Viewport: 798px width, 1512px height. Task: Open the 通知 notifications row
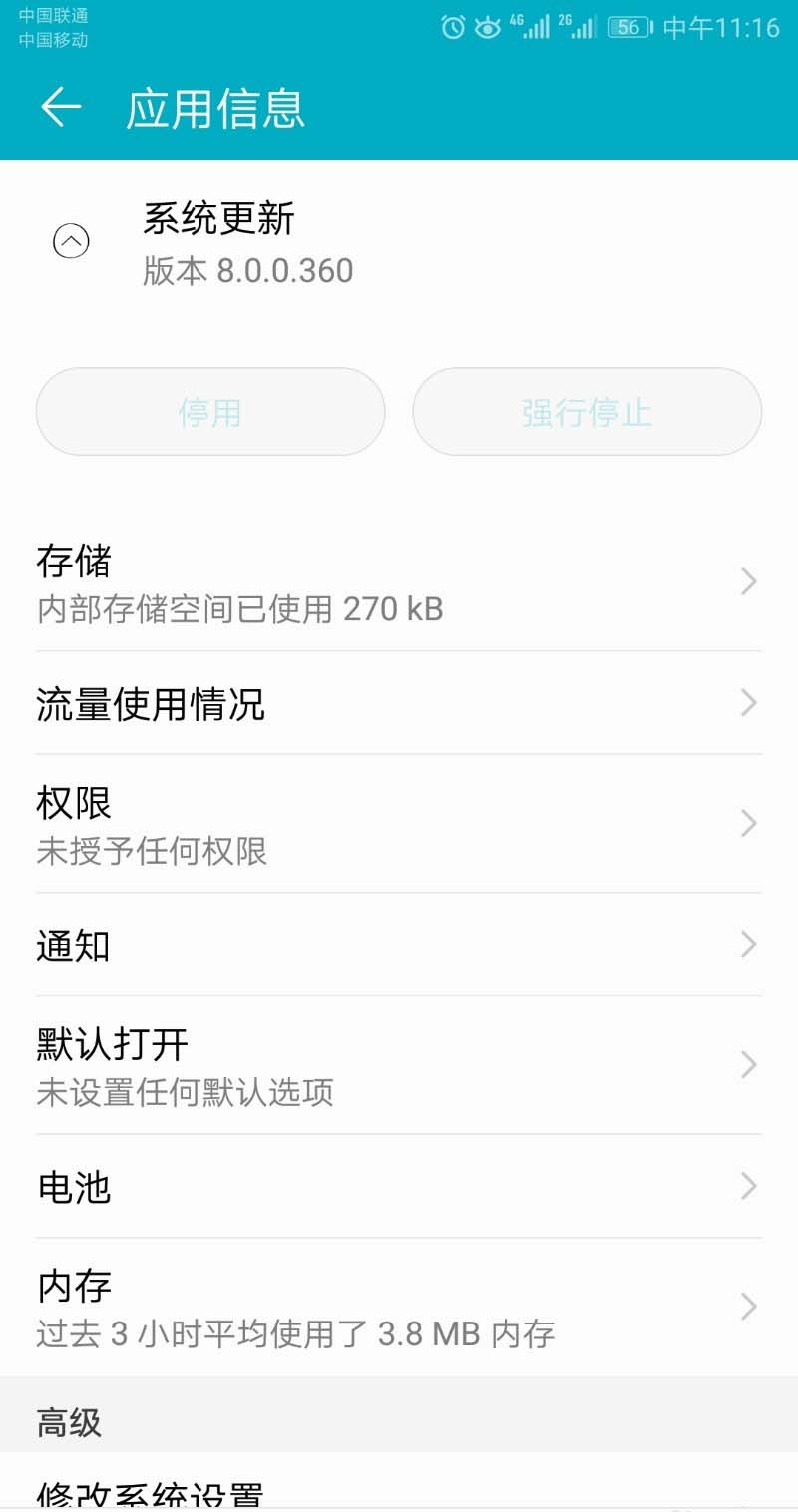coord(399,945)
